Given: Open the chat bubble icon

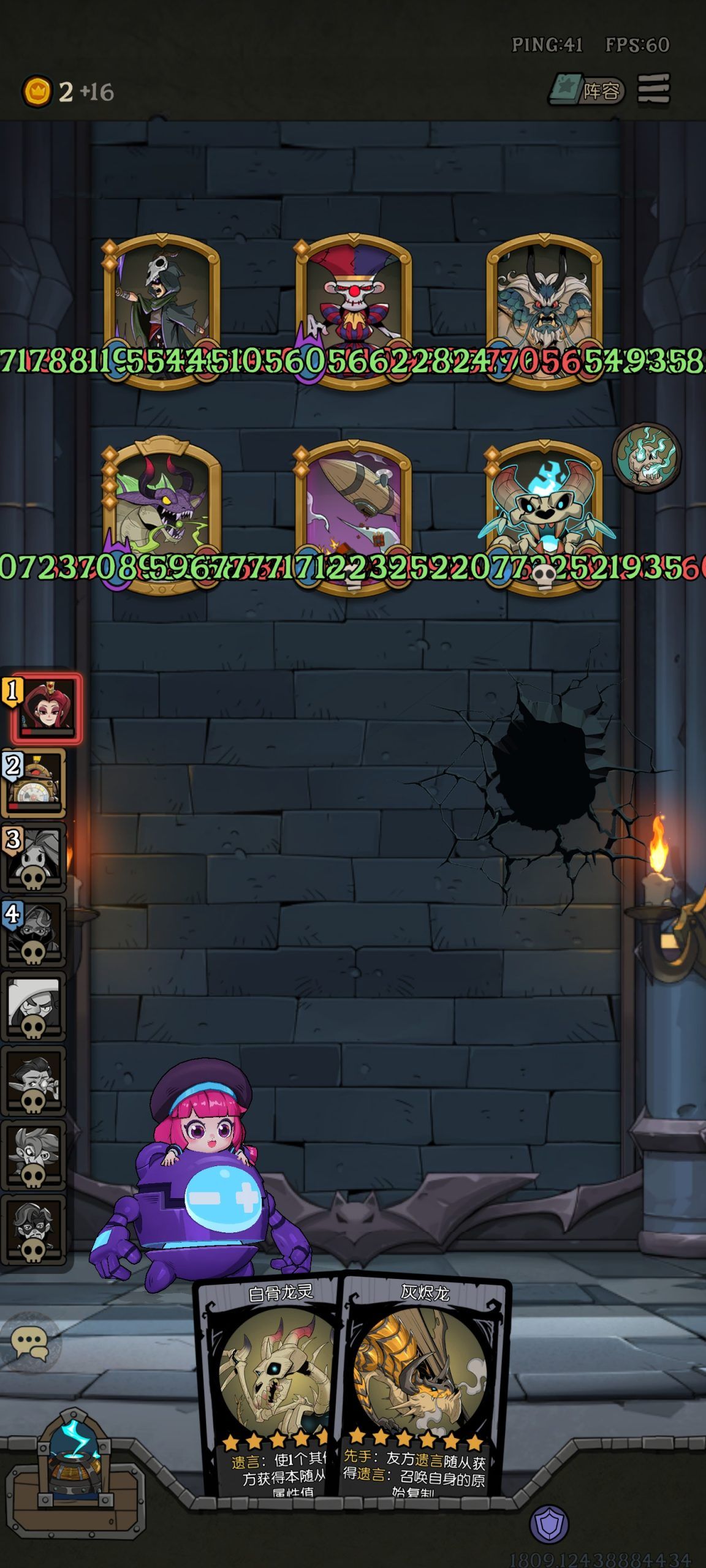Looking at the screenshot, I should [x=30, y=1344].
